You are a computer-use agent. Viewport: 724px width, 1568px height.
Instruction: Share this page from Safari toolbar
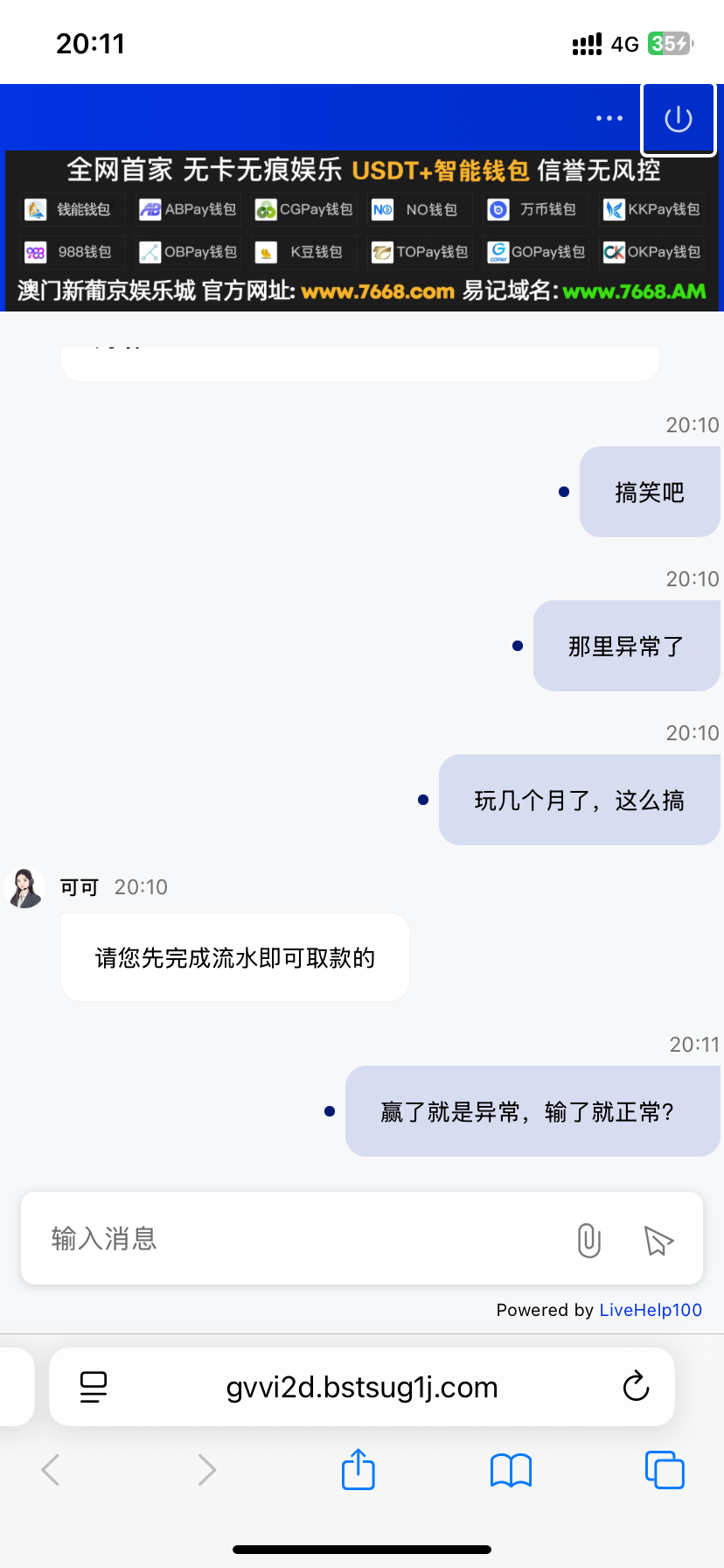[359, 1469]
